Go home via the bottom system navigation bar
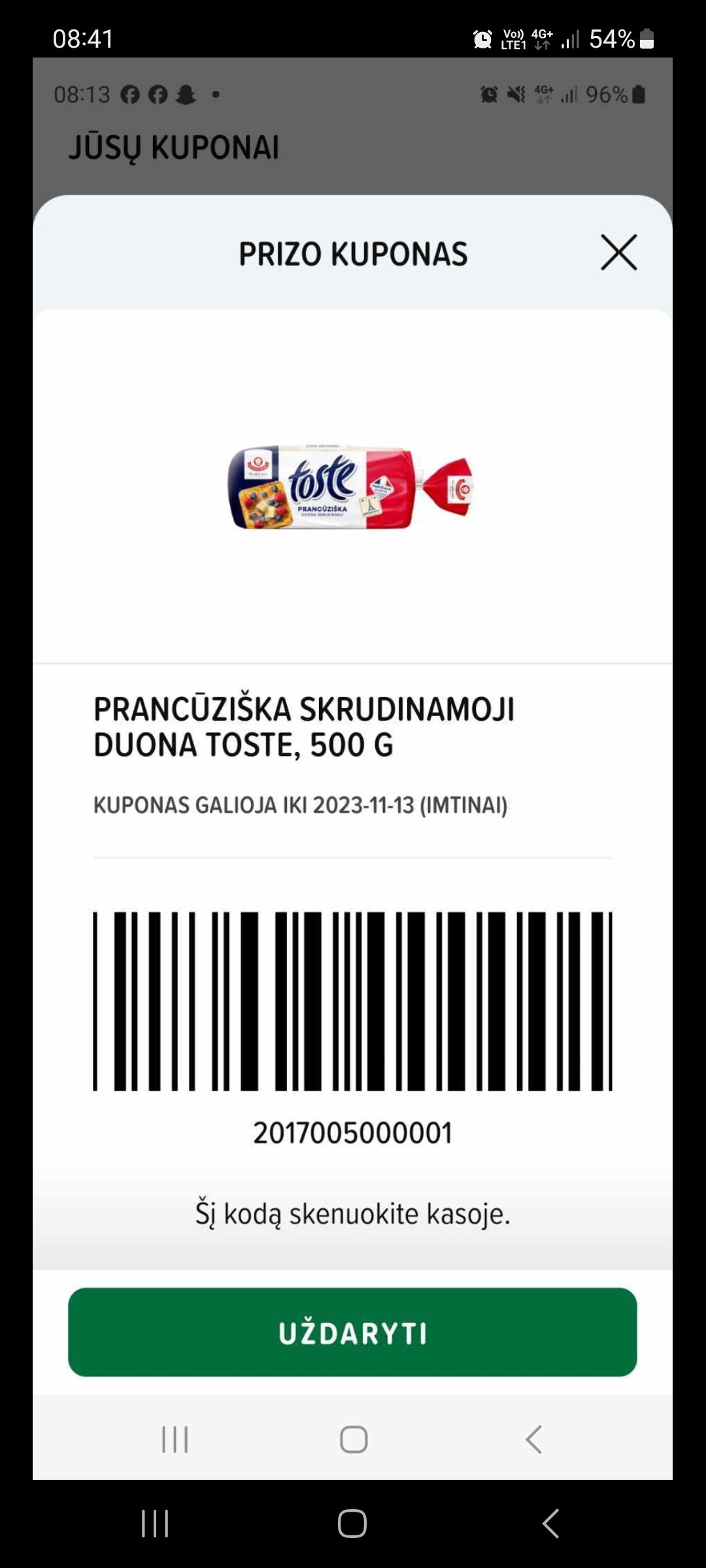The image size is (706, 1568). [352, 1524]
